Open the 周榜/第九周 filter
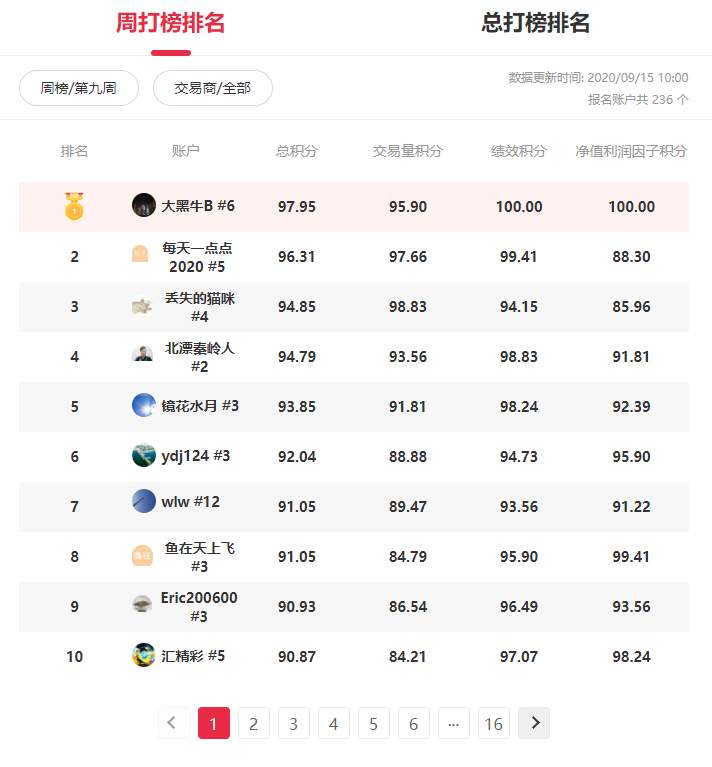This screenshot has height=767, width=712. coord(78,88)
